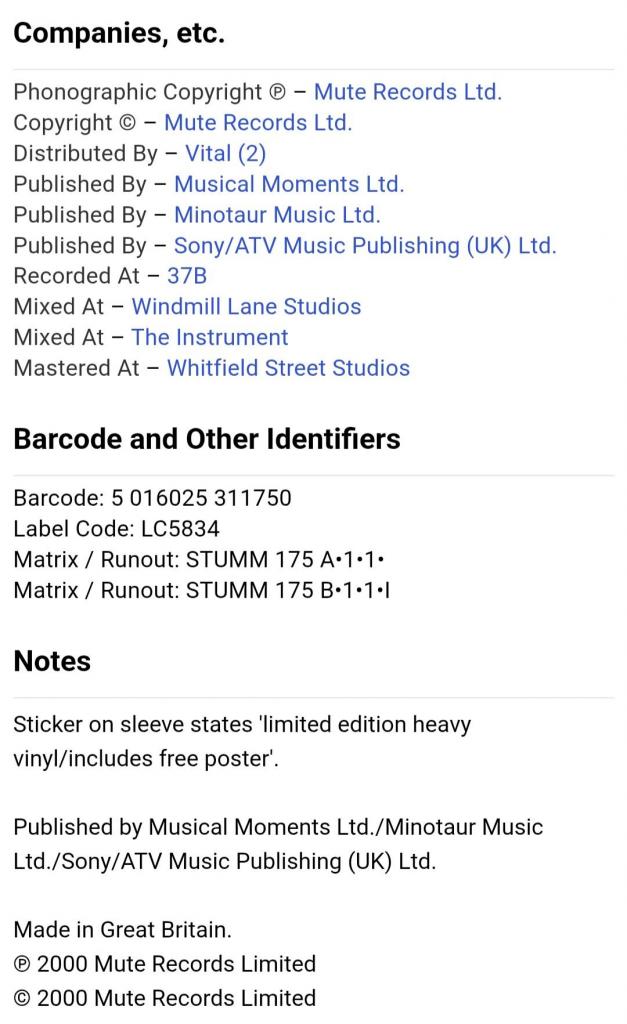Visit the Musical Moments Ltd. publisher page
This screenshot has height=1024, width=627.
[x=288, y=184]
